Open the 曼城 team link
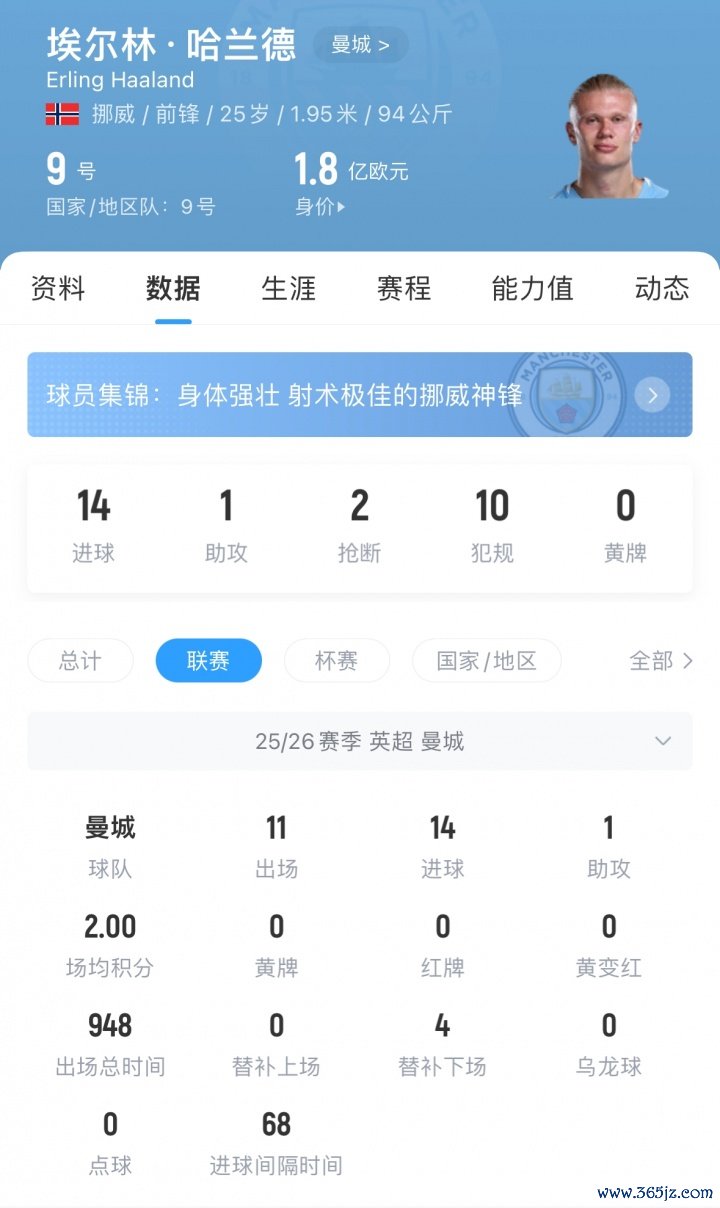Viewport: 720px width, 1208px height. 360,45
